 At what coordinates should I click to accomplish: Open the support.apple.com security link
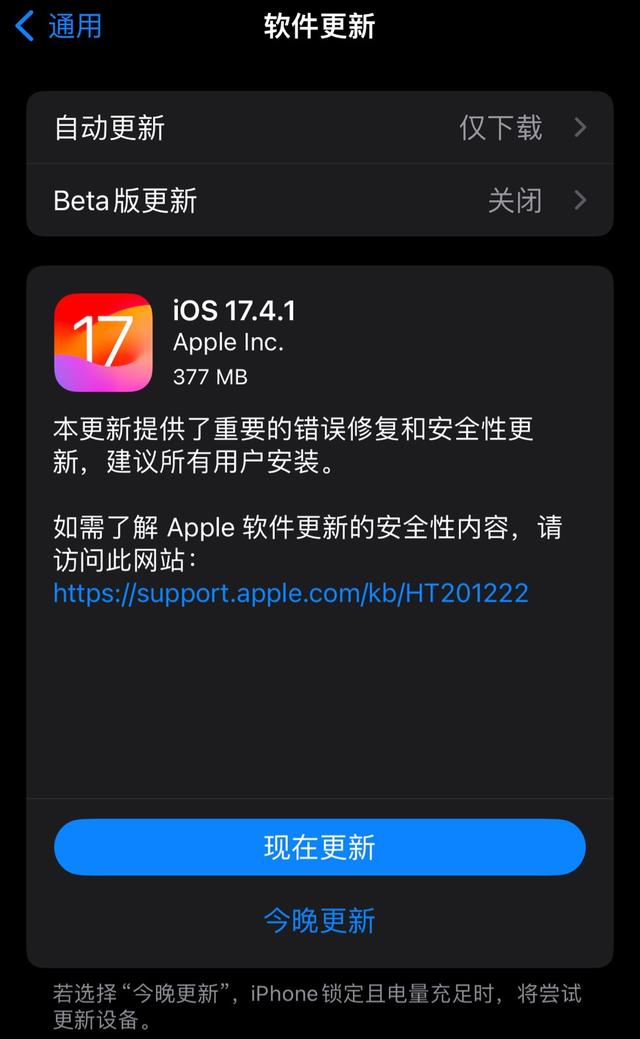click(291, 593)
